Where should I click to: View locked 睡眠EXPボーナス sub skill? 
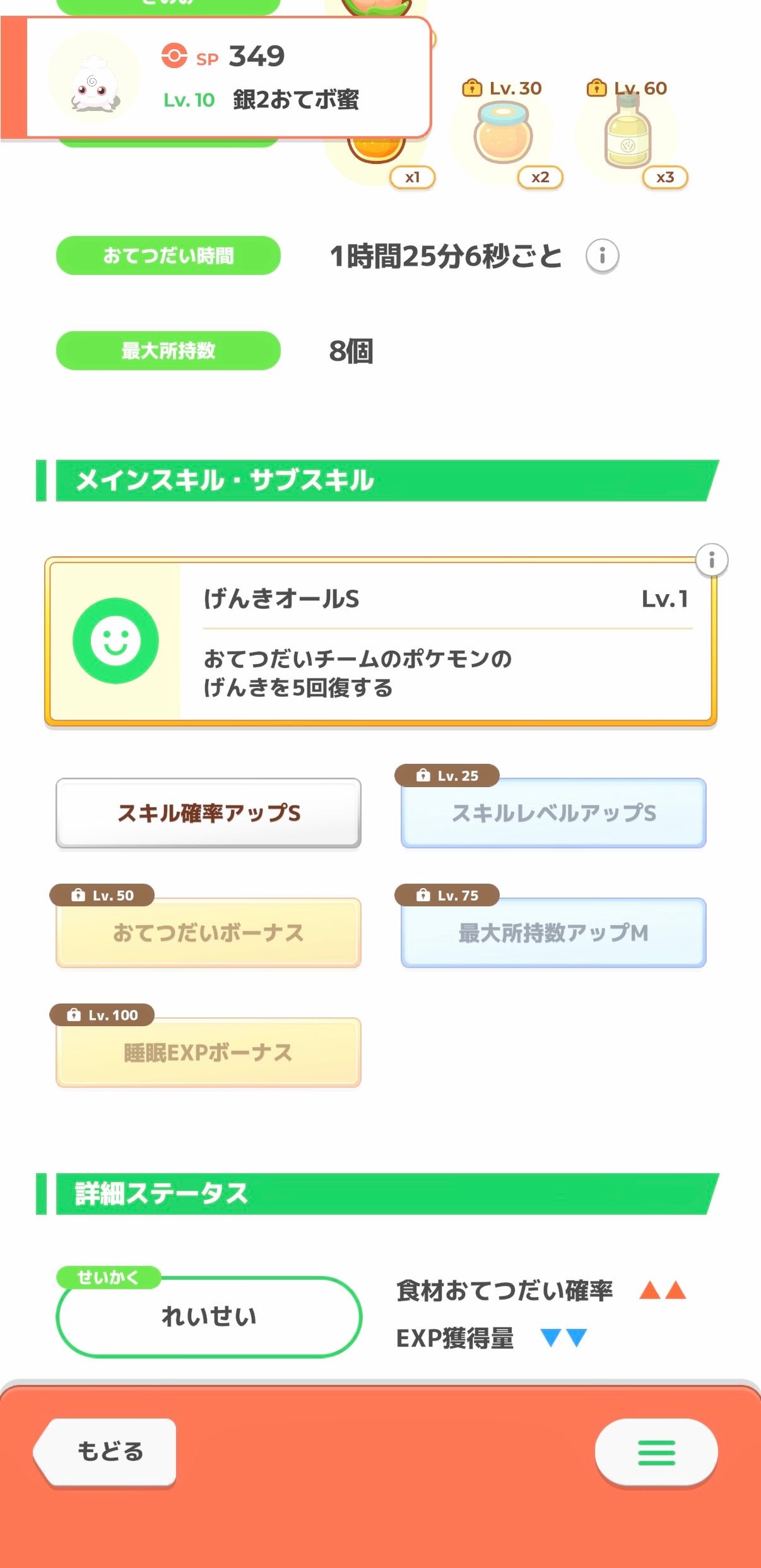click(x=208, y=1053)
